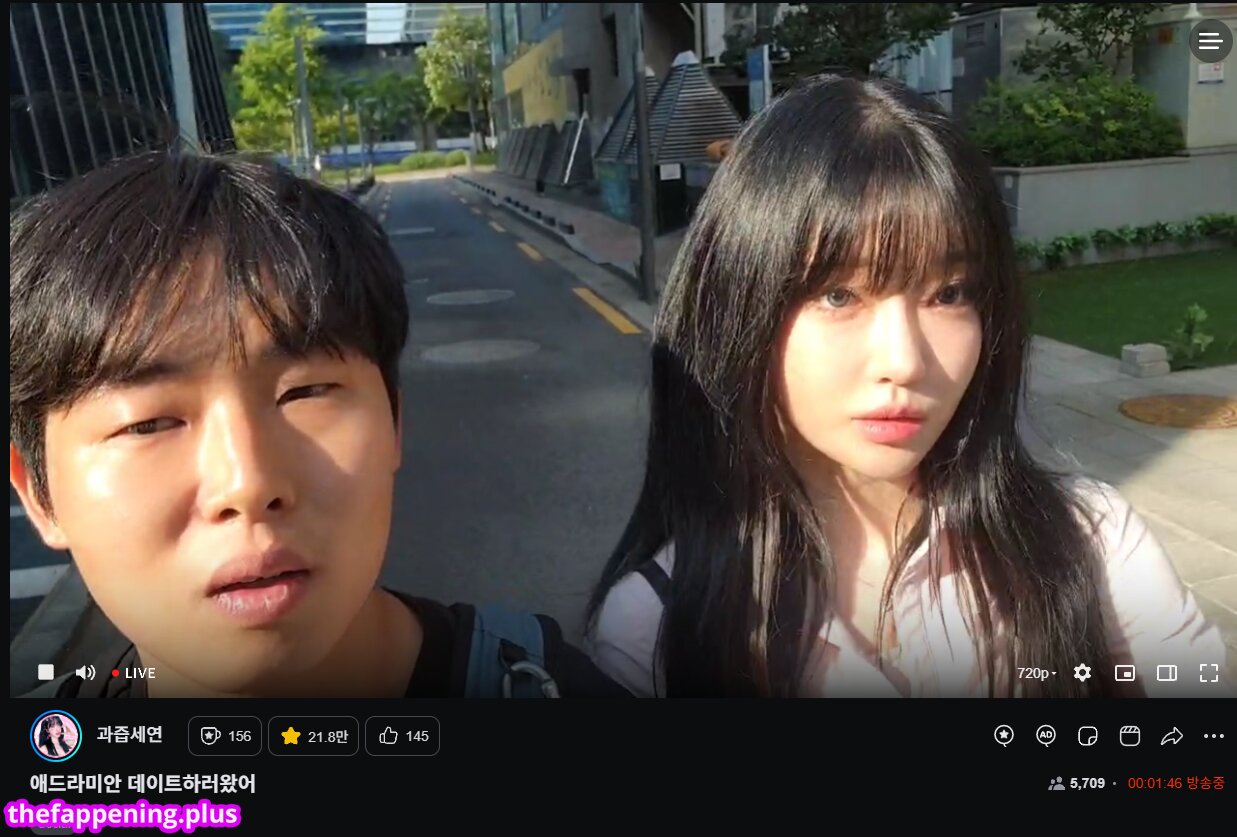
Task: Open the three-dot more options
Action: [1214, 736]
